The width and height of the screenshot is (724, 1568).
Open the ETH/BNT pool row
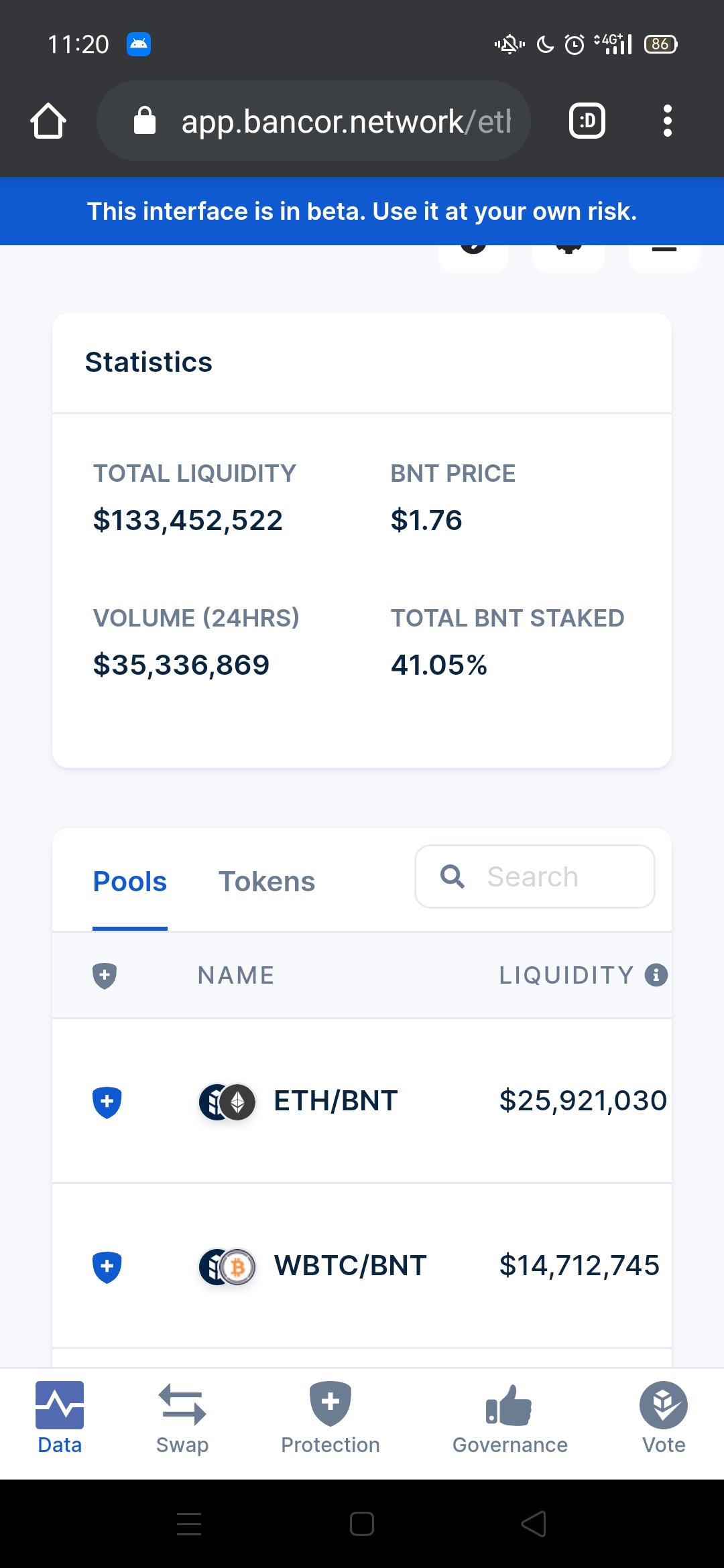[335, 1101]
